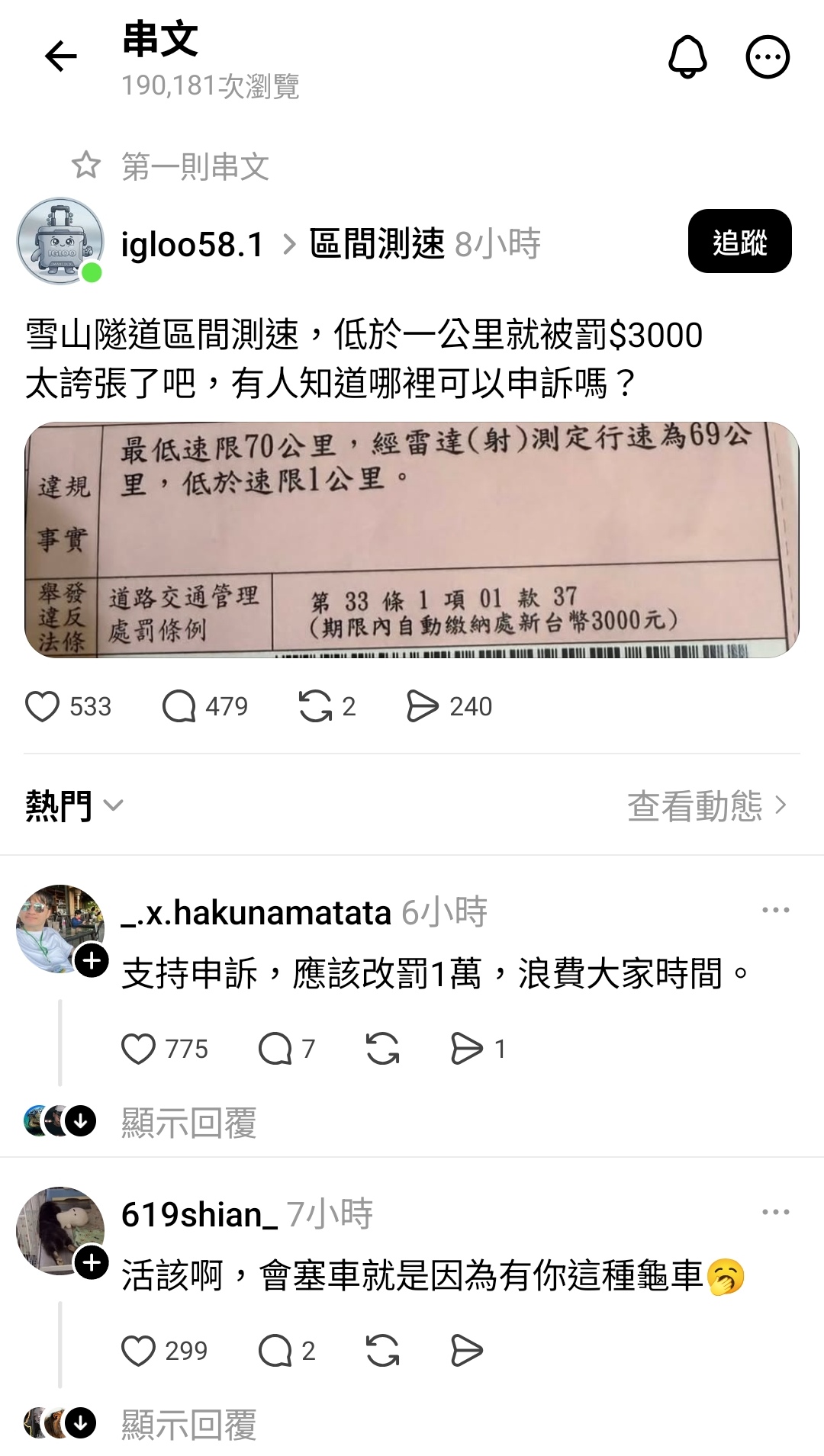Repost igloo58.1's post

(x=315, y=706)
